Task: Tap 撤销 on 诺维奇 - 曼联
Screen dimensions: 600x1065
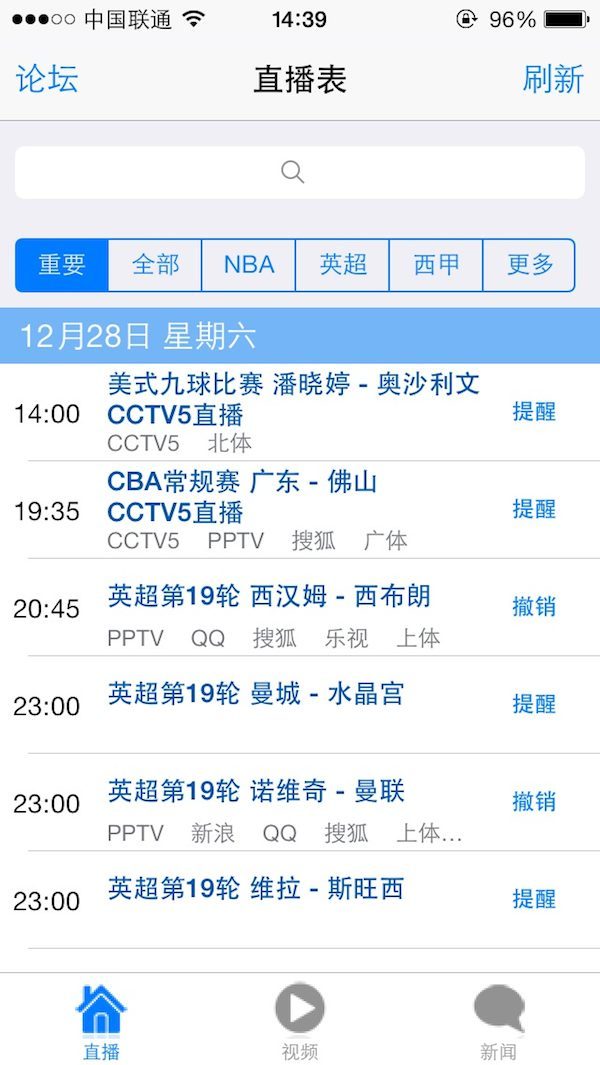Action: pos(534,802)
